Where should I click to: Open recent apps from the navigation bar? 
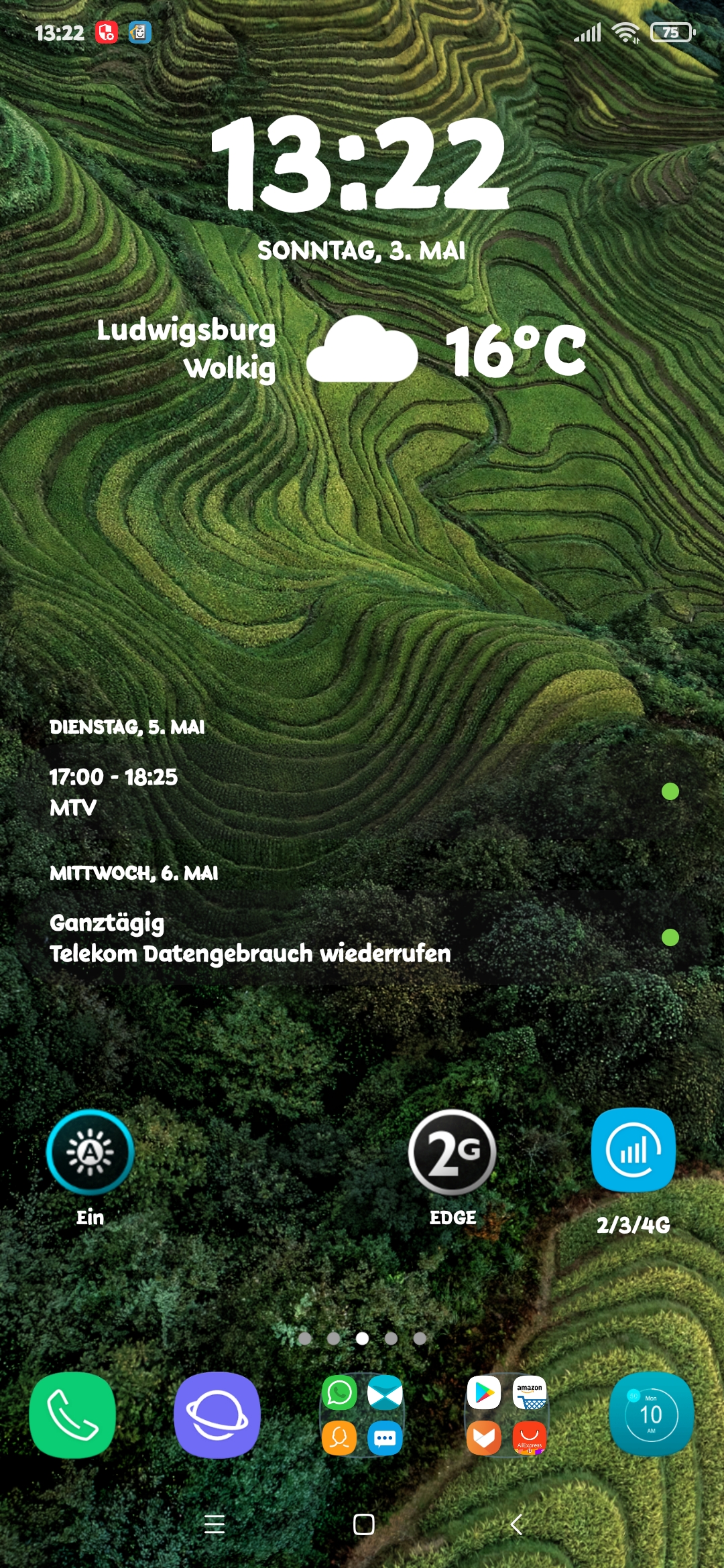point(215,1524)
